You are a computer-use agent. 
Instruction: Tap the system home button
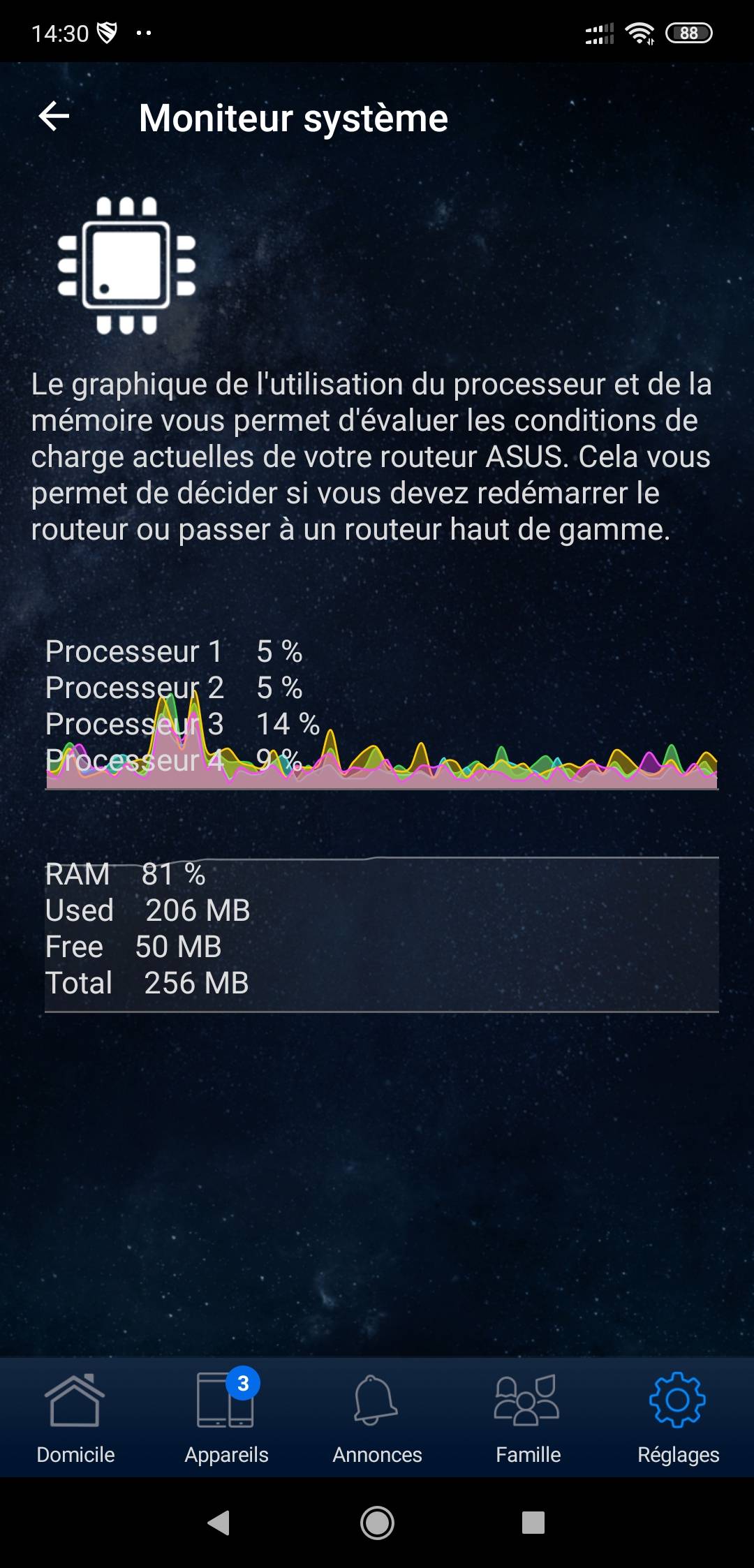click(377, 1523)
